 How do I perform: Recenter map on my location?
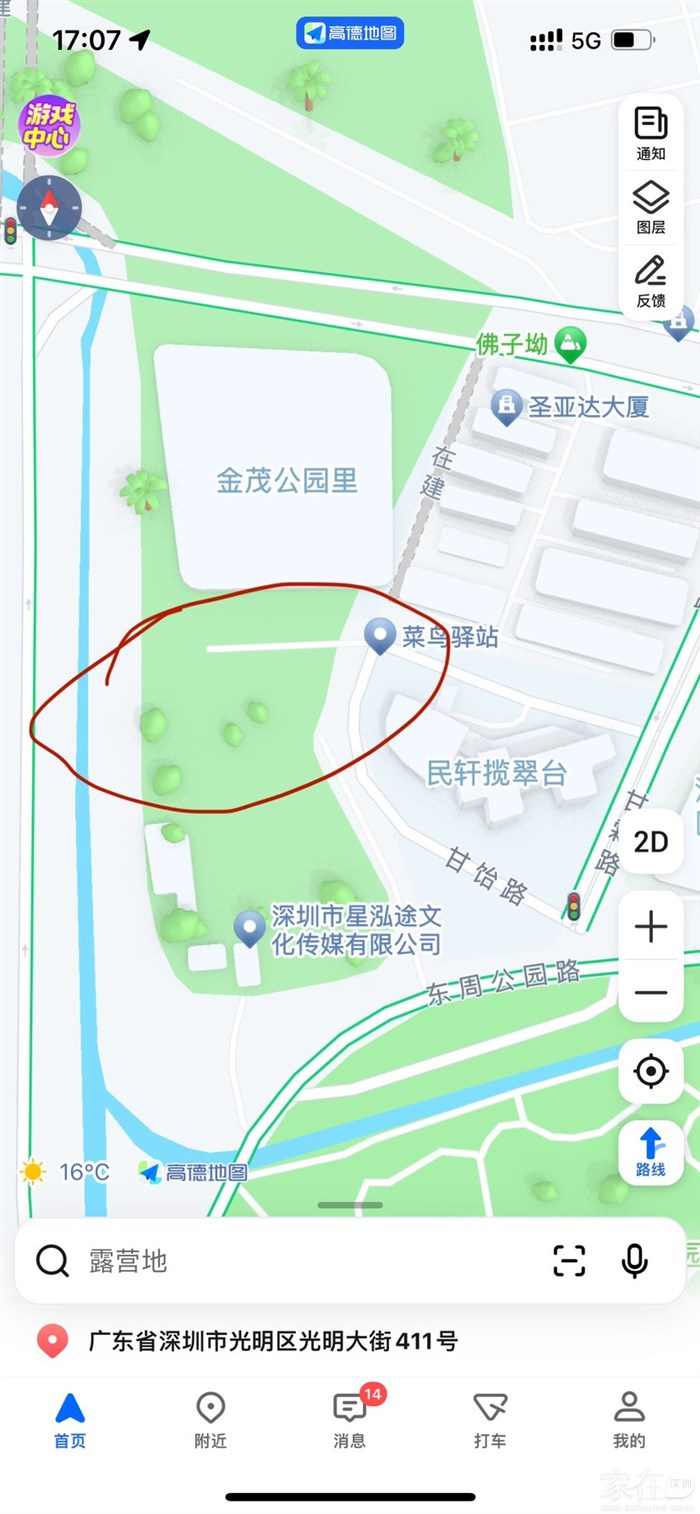point(651,1072)
